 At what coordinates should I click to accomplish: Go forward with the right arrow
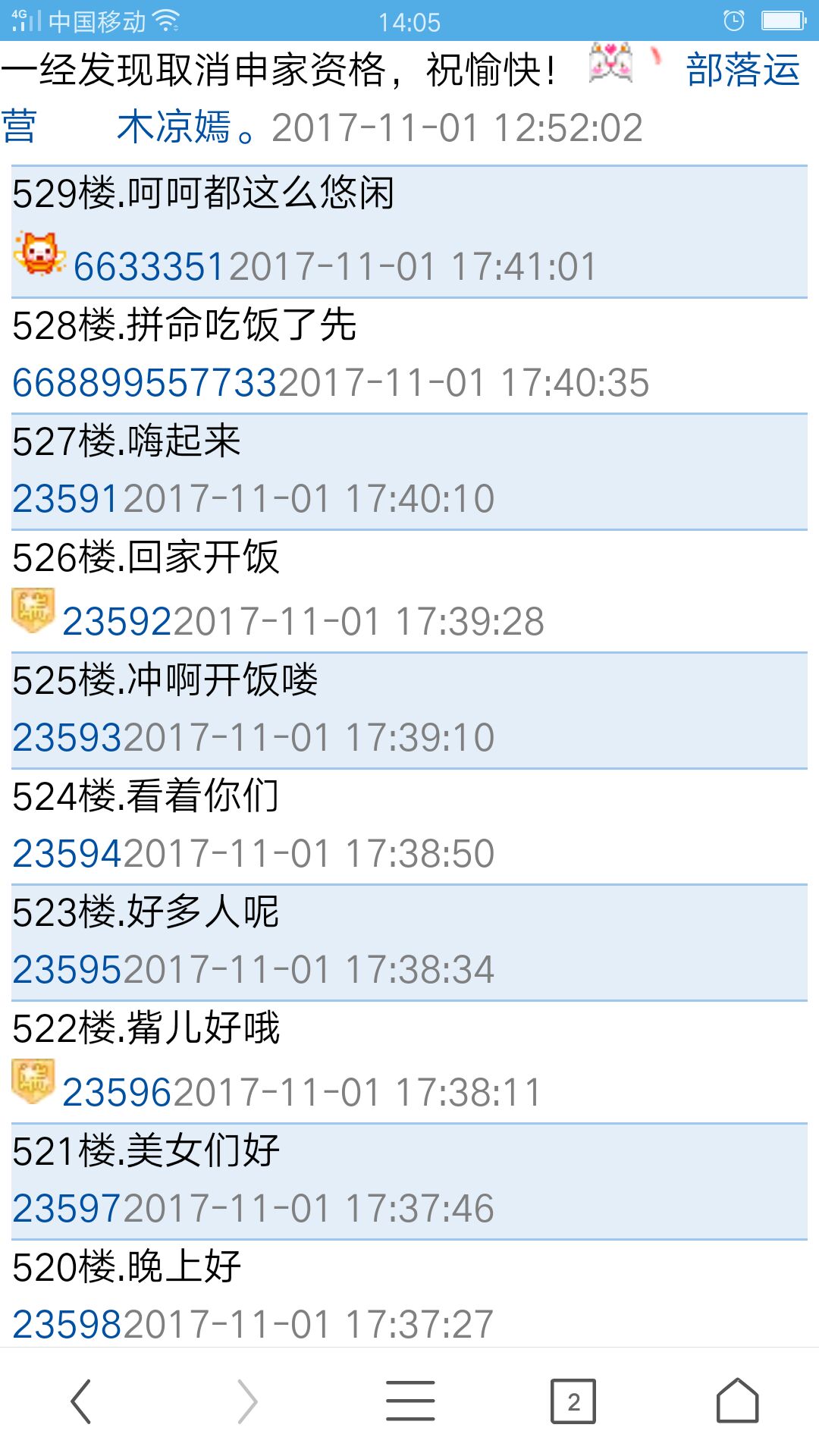pyautogui.click(x=247, y=1401)
